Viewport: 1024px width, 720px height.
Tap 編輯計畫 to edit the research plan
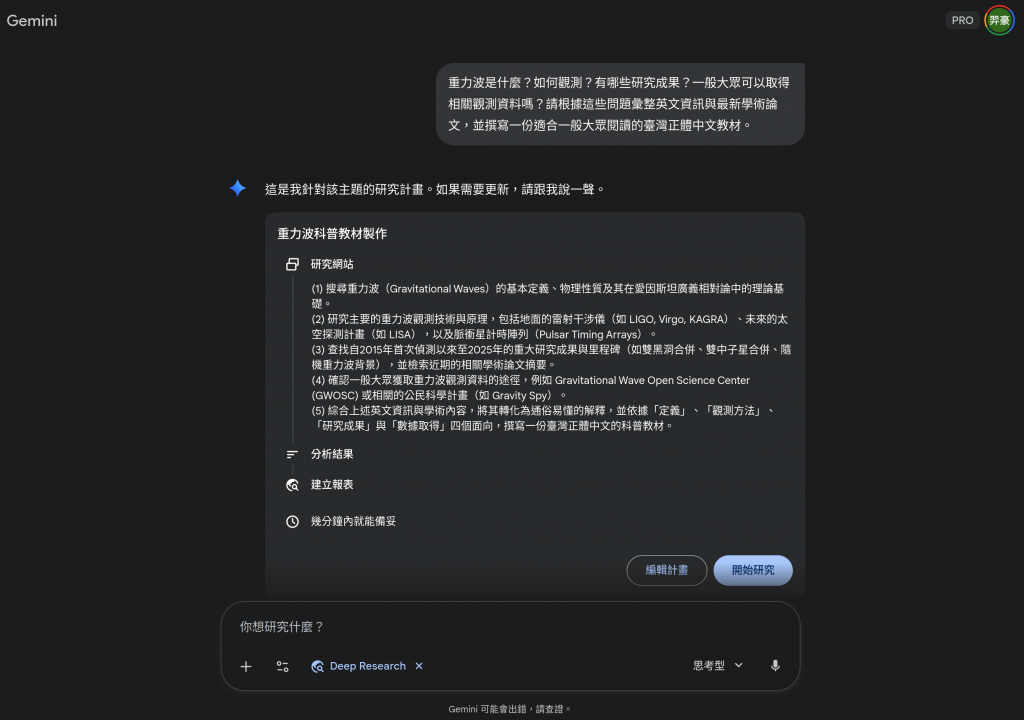pos(666,570)
